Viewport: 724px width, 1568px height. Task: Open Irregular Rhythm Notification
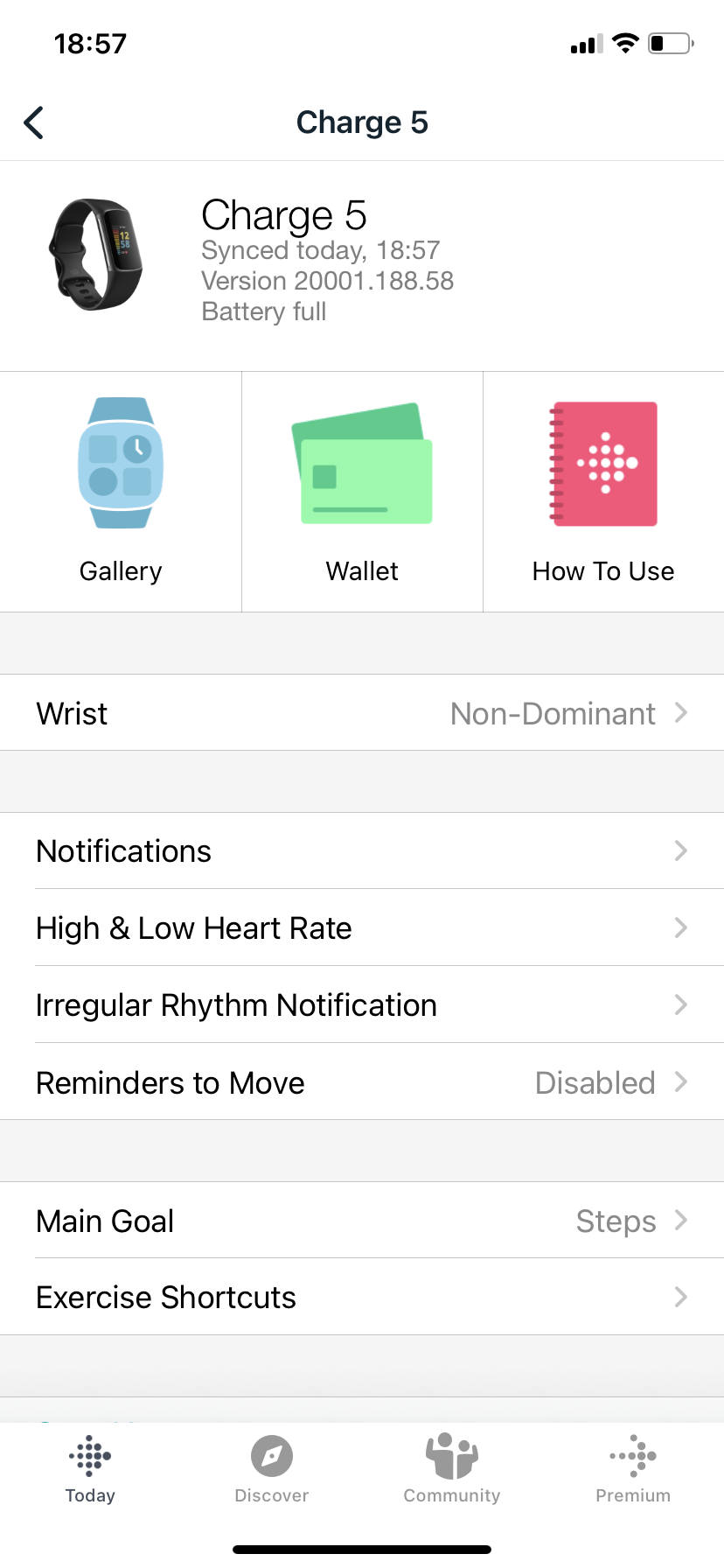click(x=362, y=1005)
